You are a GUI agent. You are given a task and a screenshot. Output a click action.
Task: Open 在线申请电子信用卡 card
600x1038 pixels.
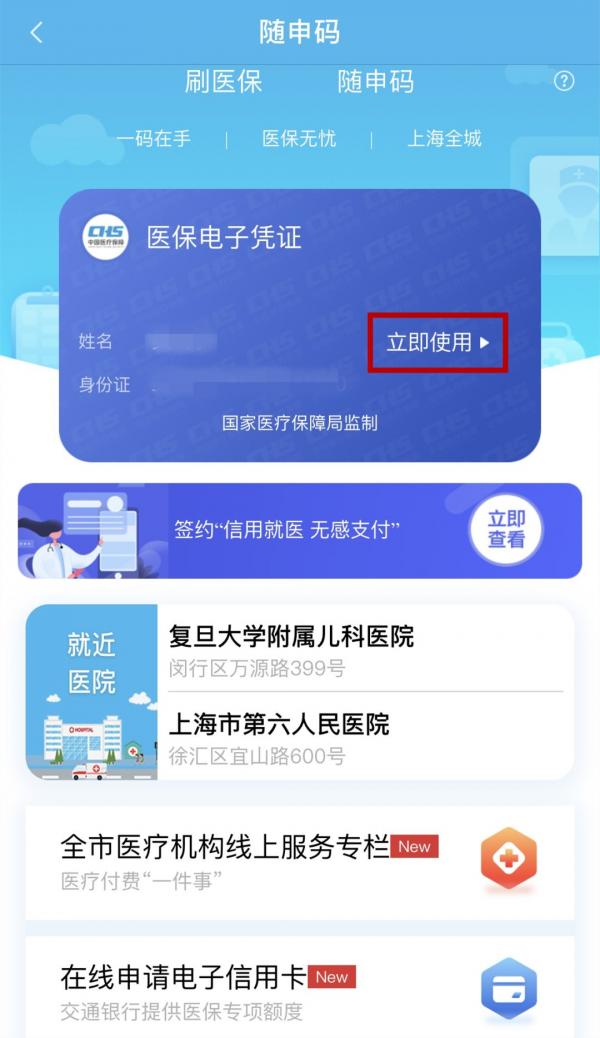click(300, 990)
